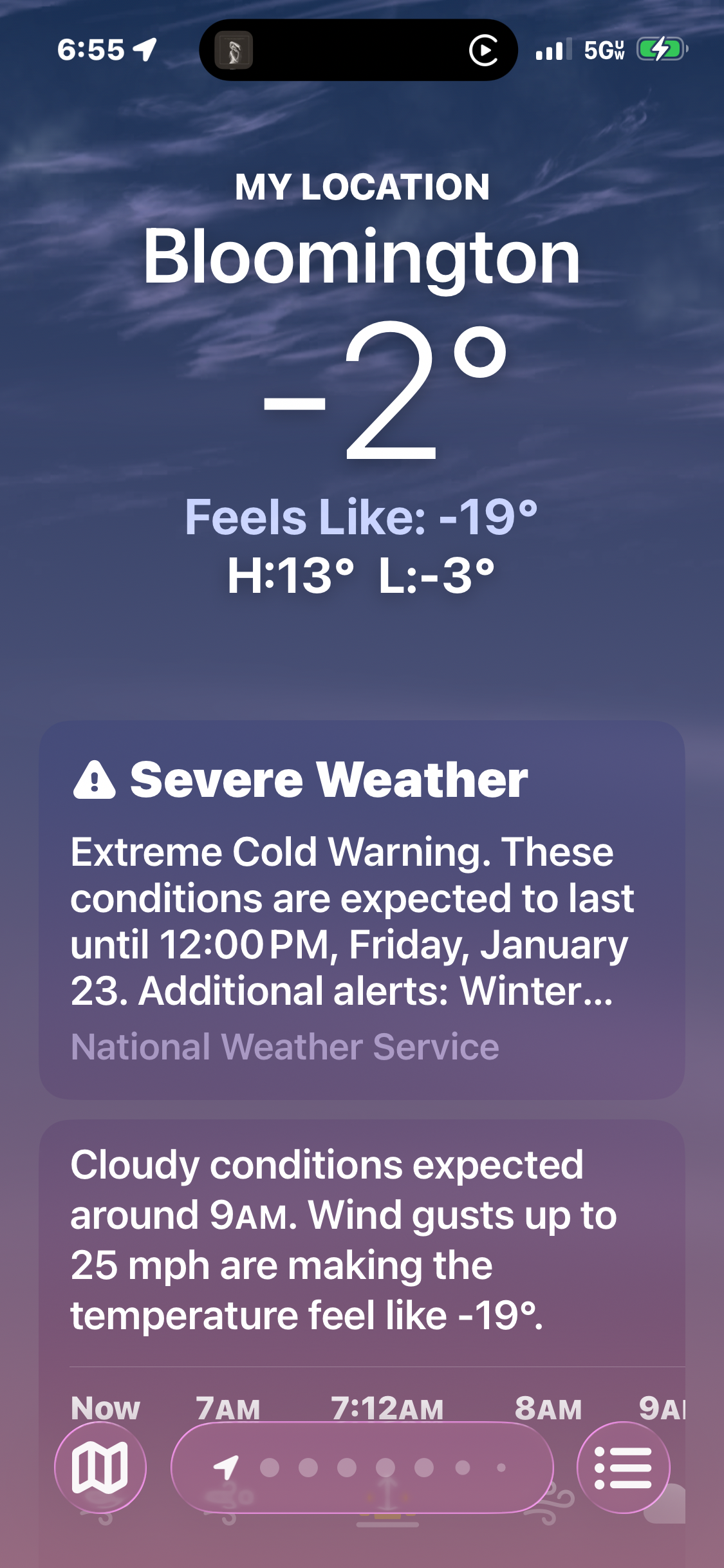Tap the Dynamic Island now playing activity

[358, 50]
